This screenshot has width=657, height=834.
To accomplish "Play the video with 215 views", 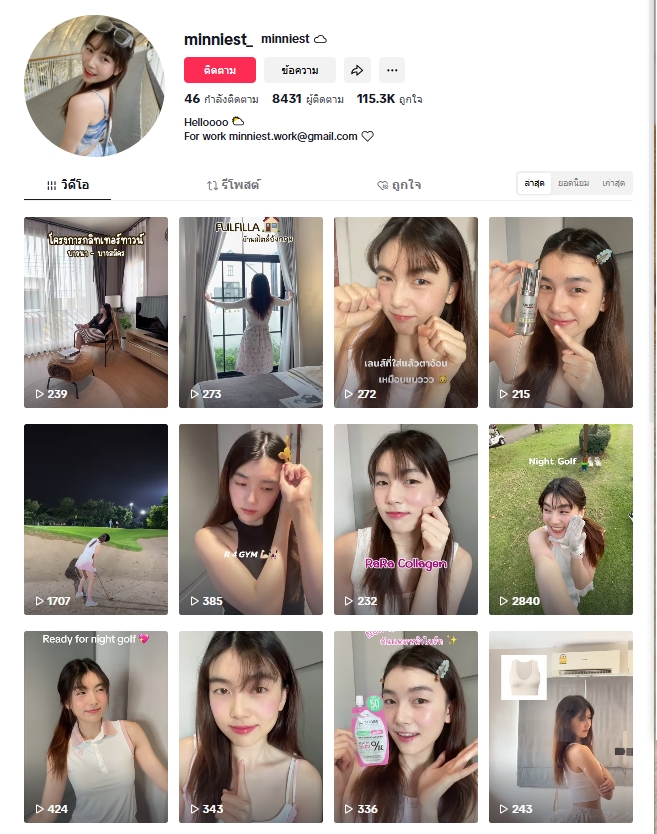I will 560,312.
